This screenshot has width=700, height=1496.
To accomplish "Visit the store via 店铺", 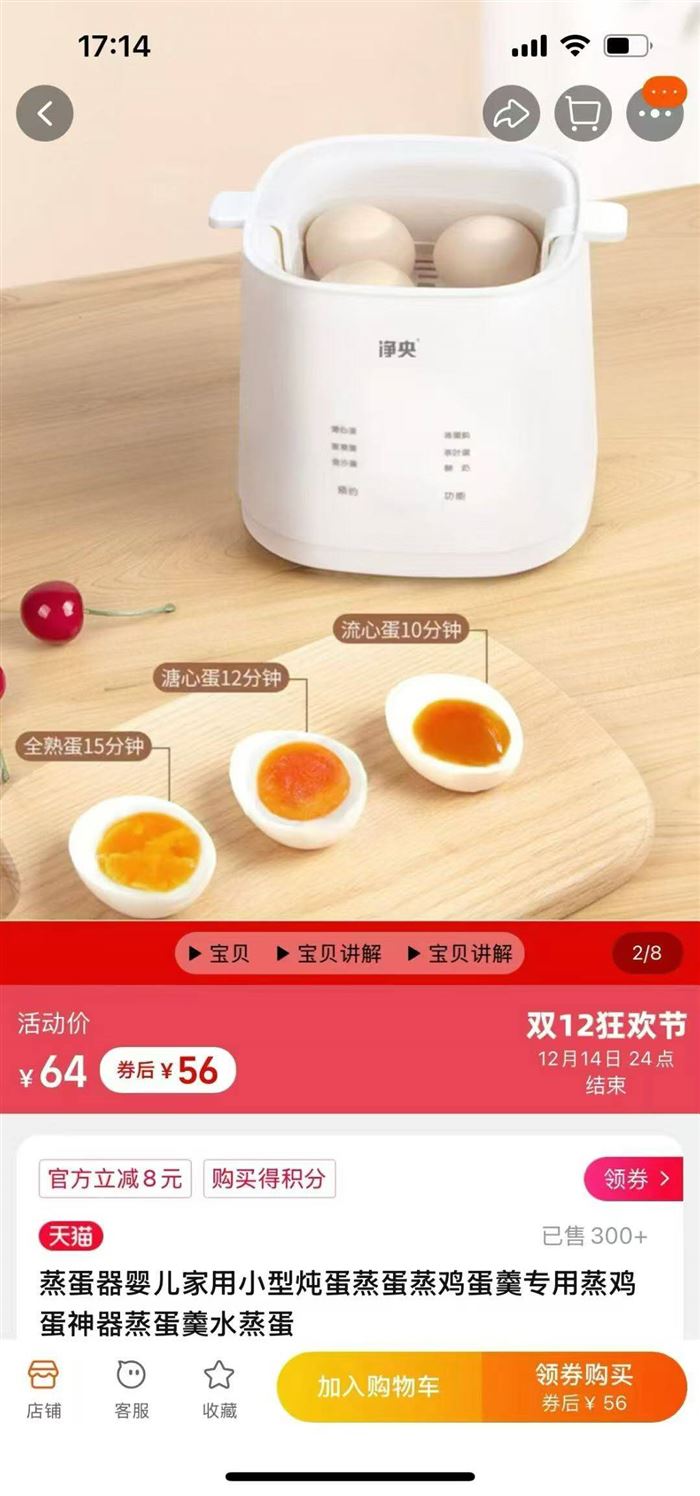I will click(x=44, y=1388).
